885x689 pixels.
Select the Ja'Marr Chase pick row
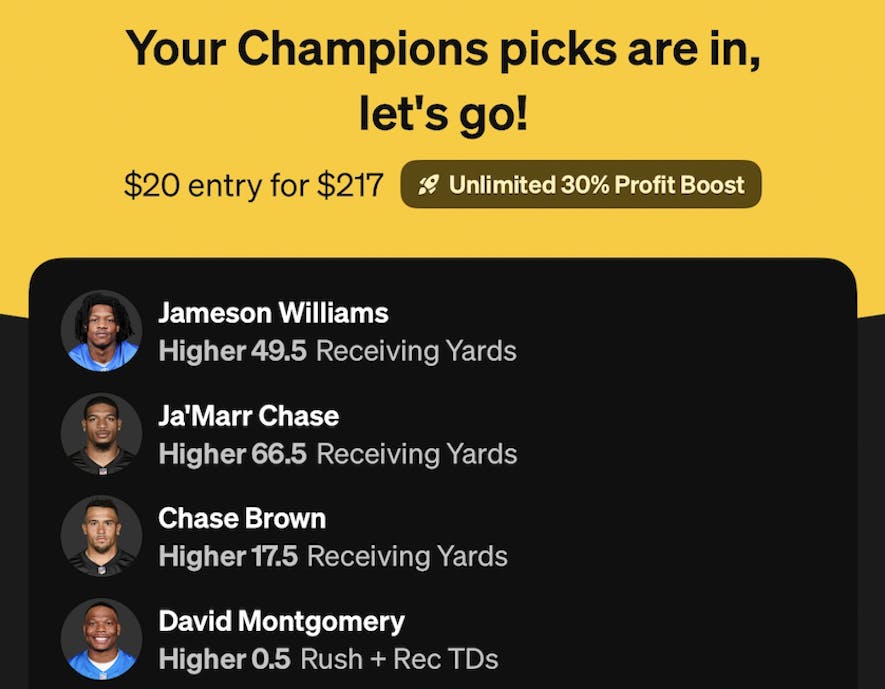(337, 435)
